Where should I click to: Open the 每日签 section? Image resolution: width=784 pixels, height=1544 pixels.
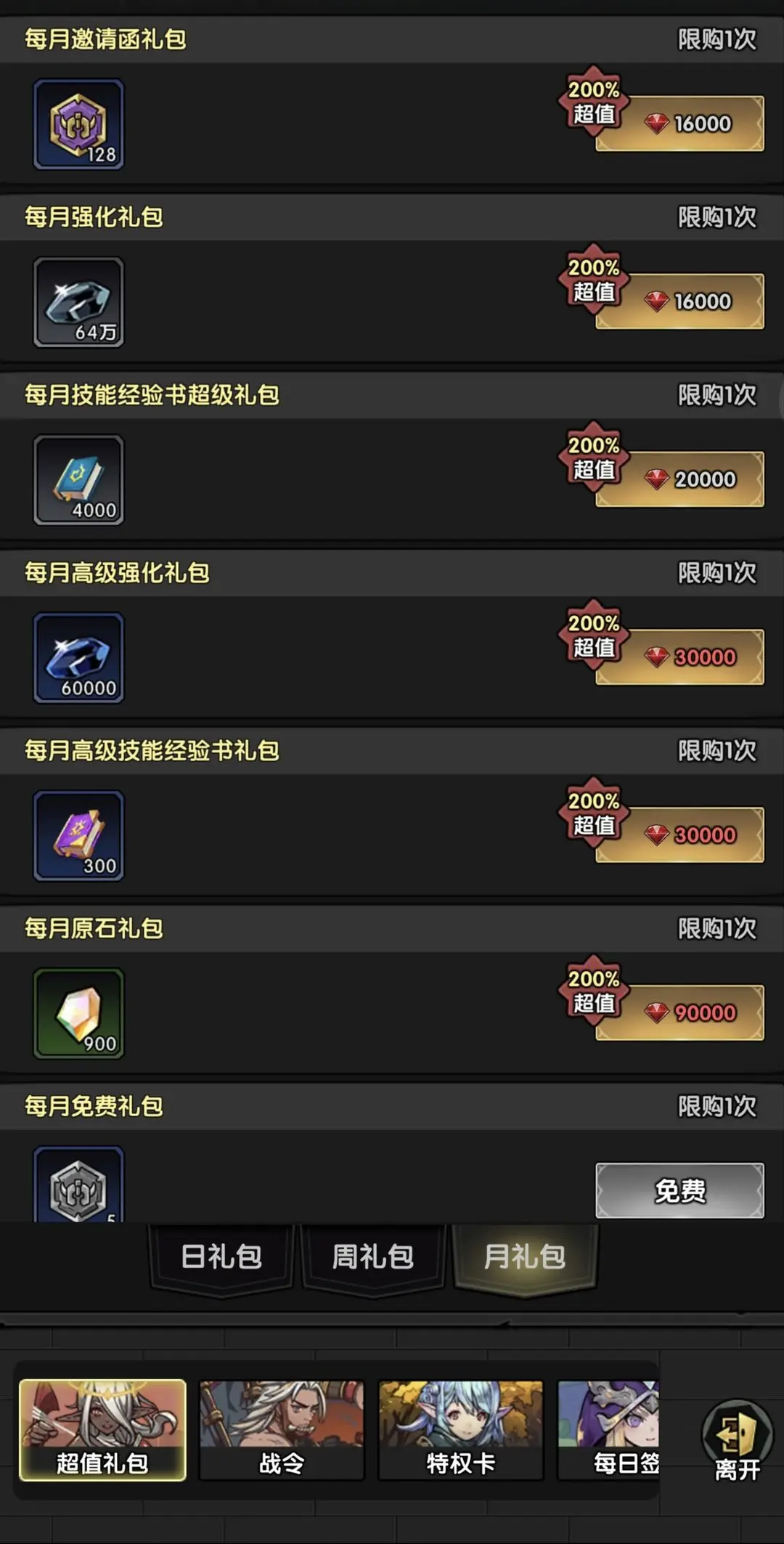pyautogui.click(x=609, y=1429)
